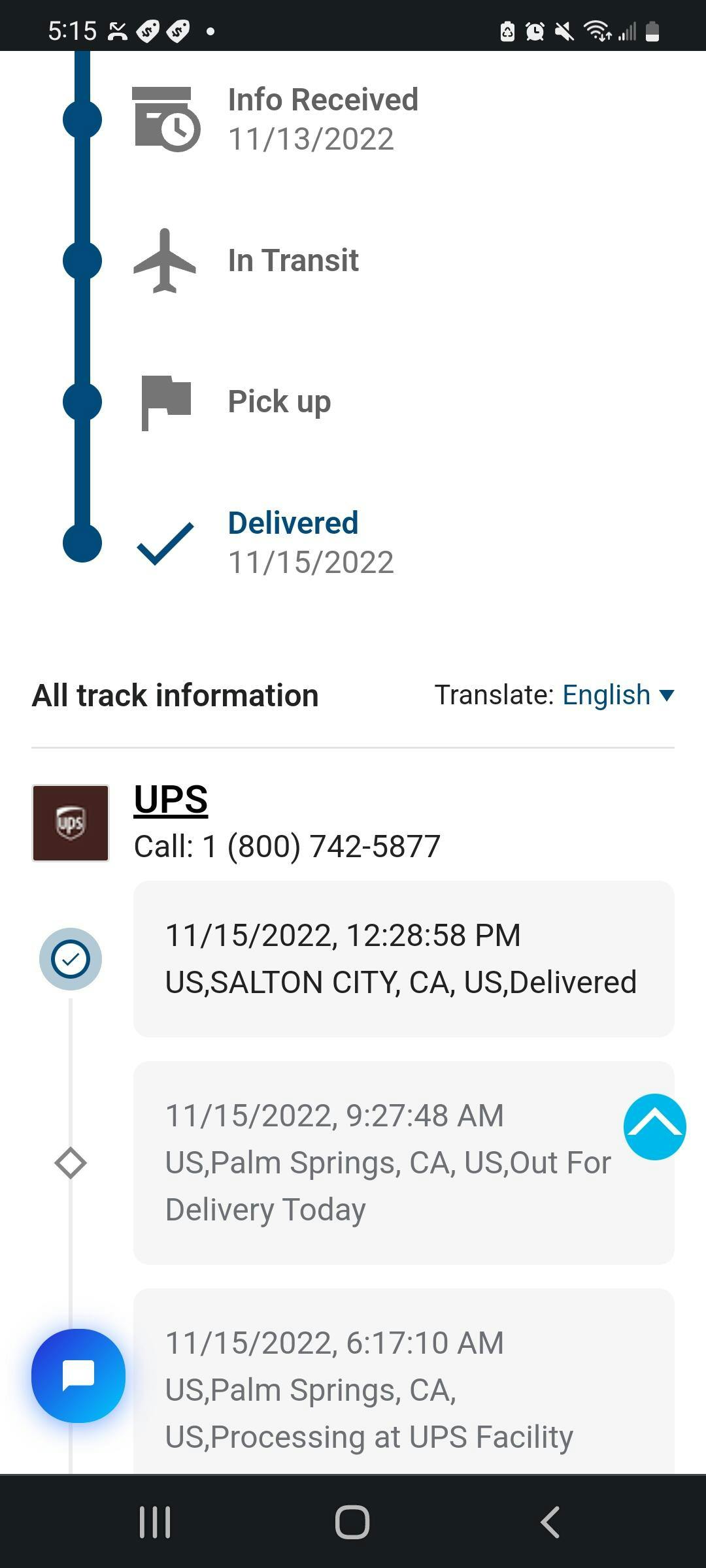Tap the scroll-to-top arrow button
This screenshot has width=706, height=1568.
pyautogui.click(x=654, y=1127)
